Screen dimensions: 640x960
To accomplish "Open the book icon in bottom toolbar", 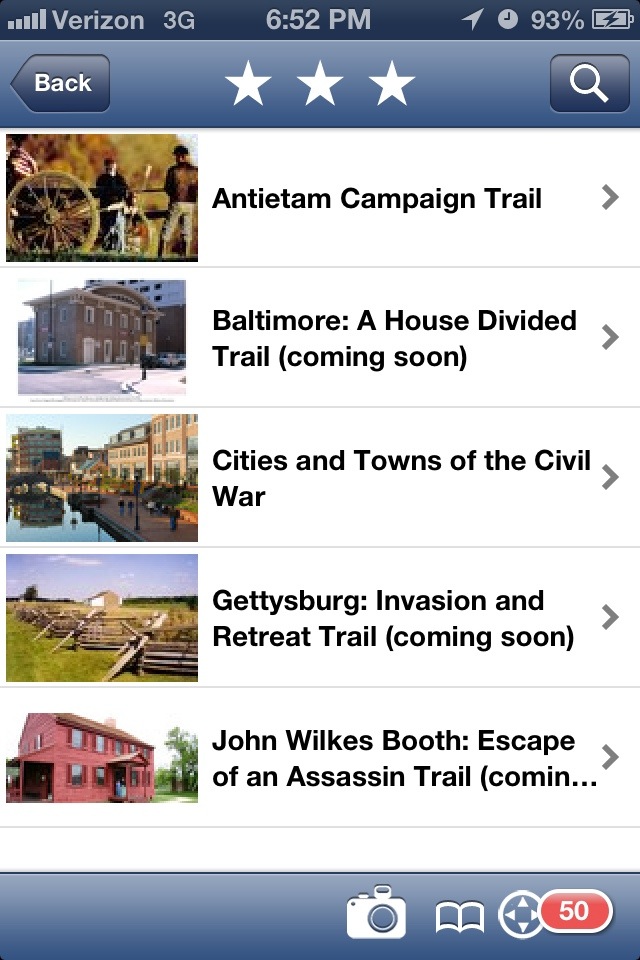I will tap(459, 915).
